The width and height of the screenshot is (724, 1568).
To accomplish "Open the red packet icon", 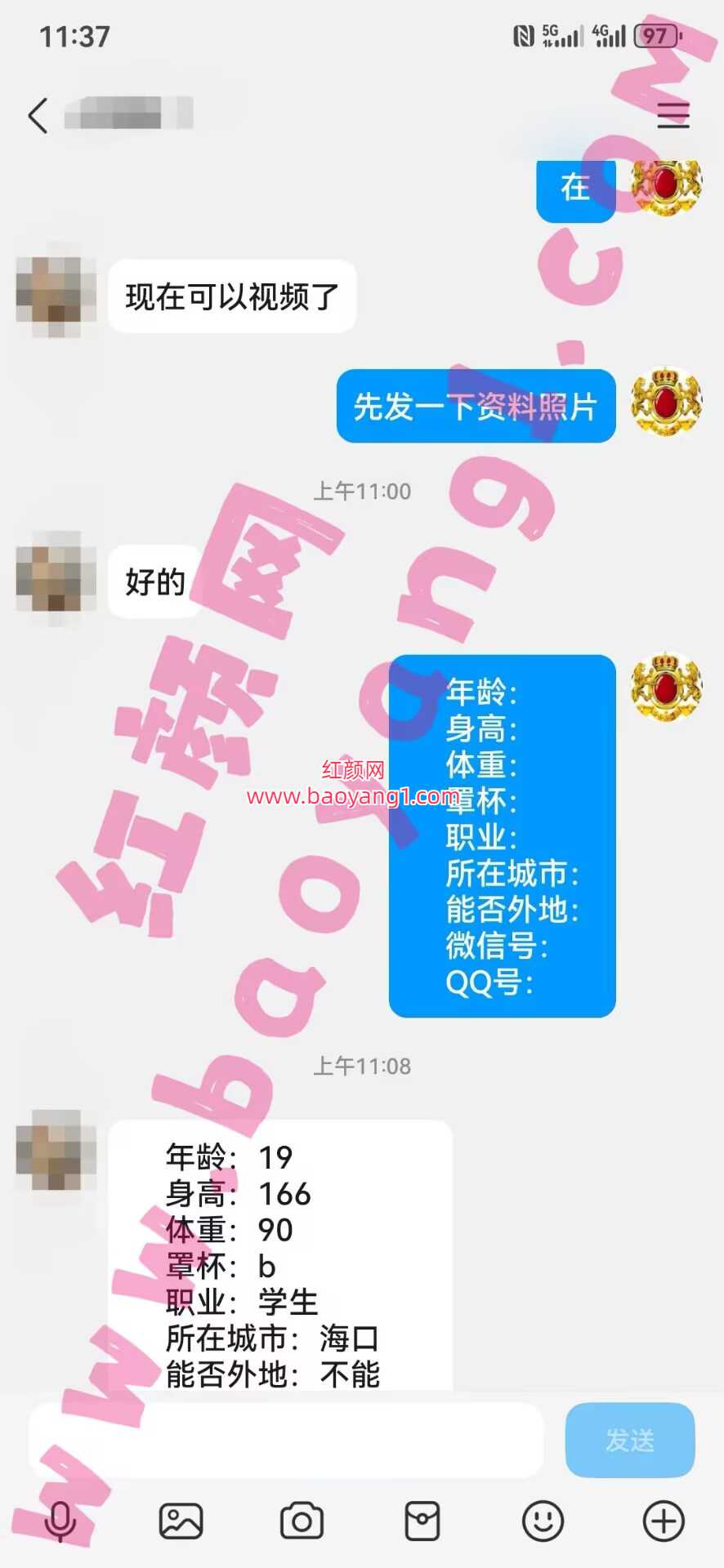I will point(422,1521).
